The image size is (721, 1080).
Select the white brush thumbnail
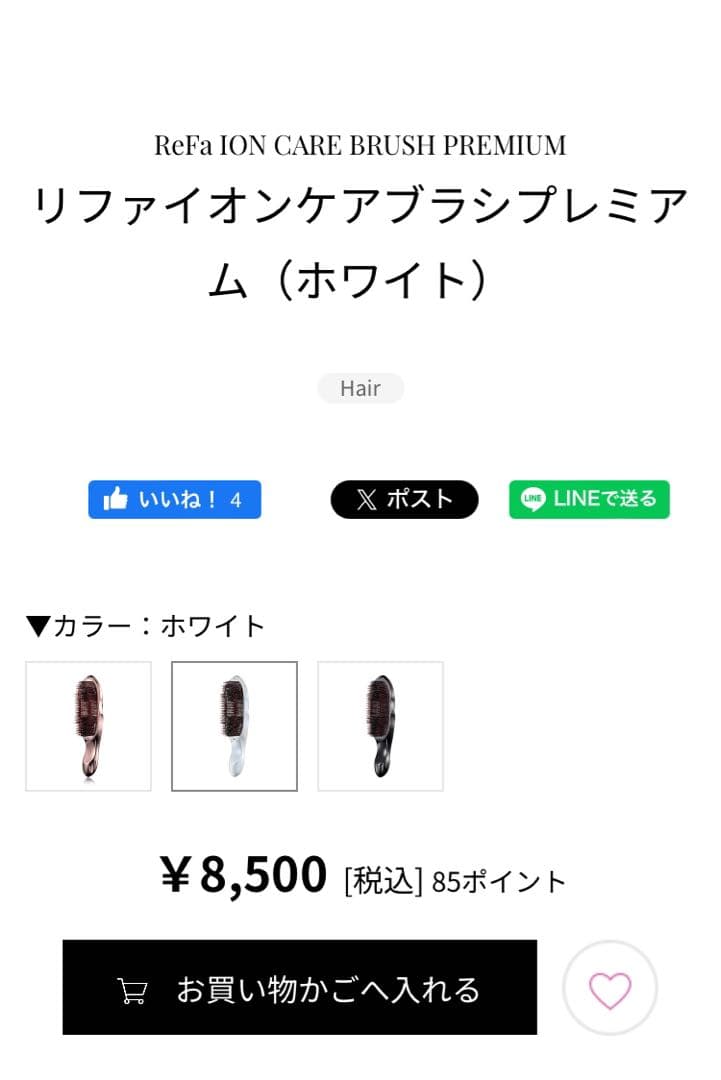point(233,725)
